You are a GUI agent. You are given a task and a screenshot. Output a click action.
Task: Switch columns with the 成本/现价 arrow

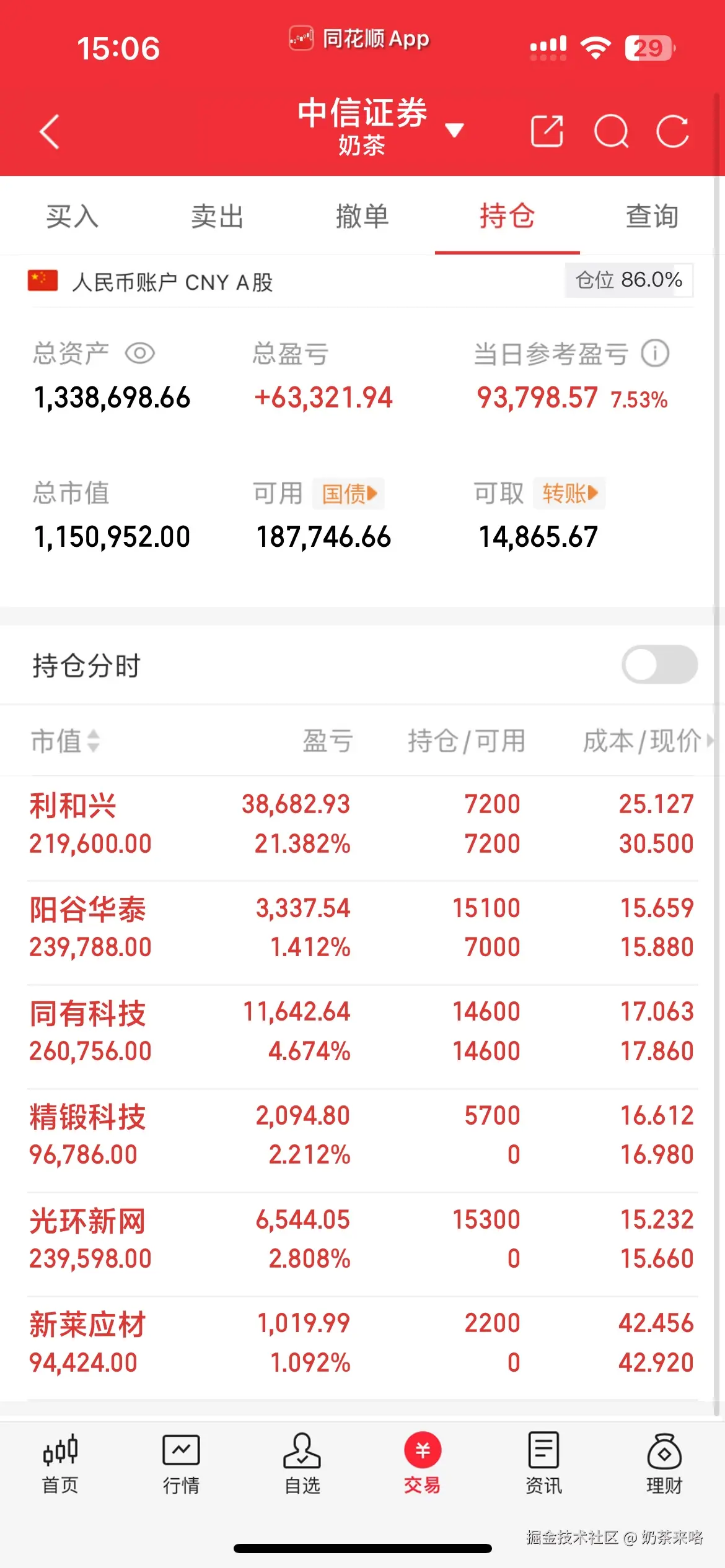[x=711, y=742]
